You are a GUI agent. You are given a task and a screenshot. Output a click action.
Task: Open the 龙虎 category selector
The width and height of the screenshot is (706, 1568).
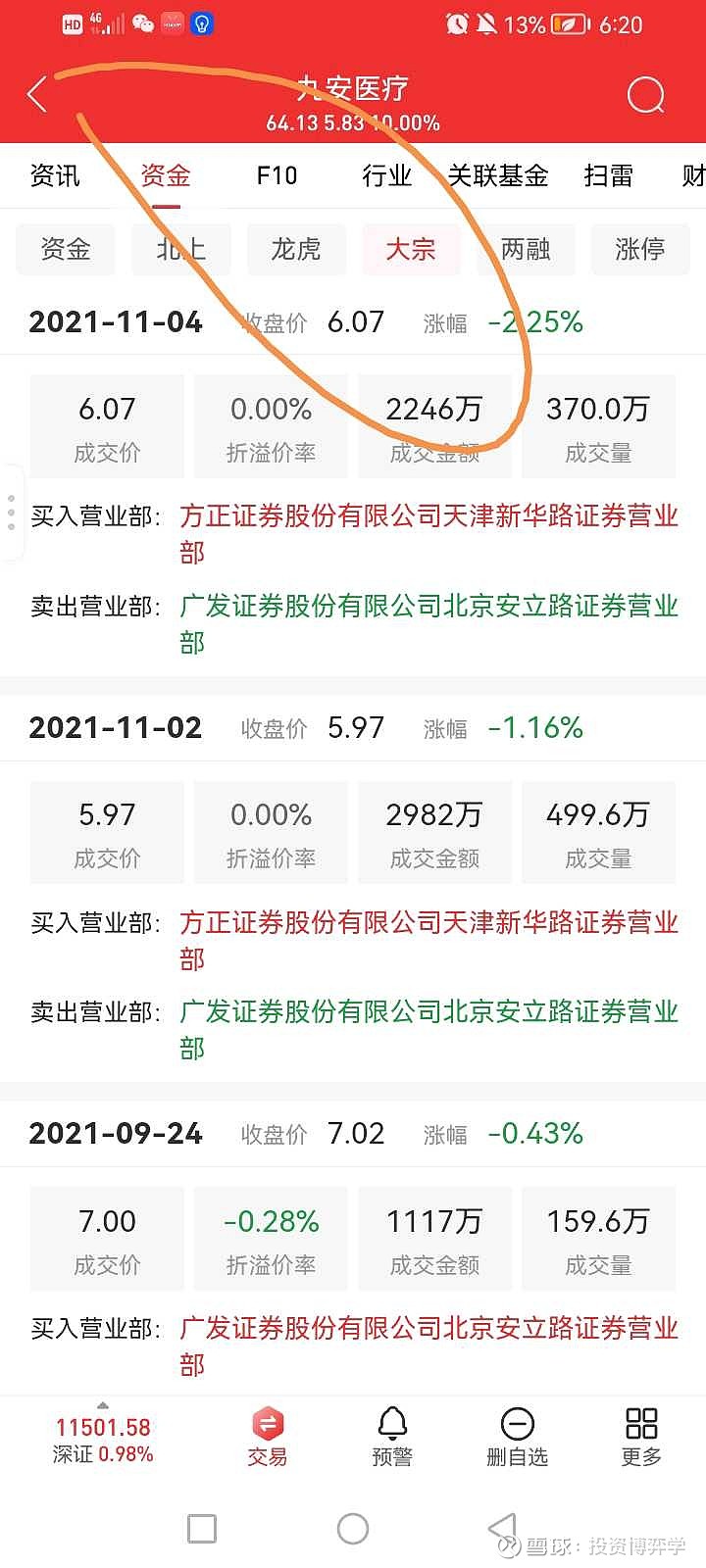pos(296,250)
